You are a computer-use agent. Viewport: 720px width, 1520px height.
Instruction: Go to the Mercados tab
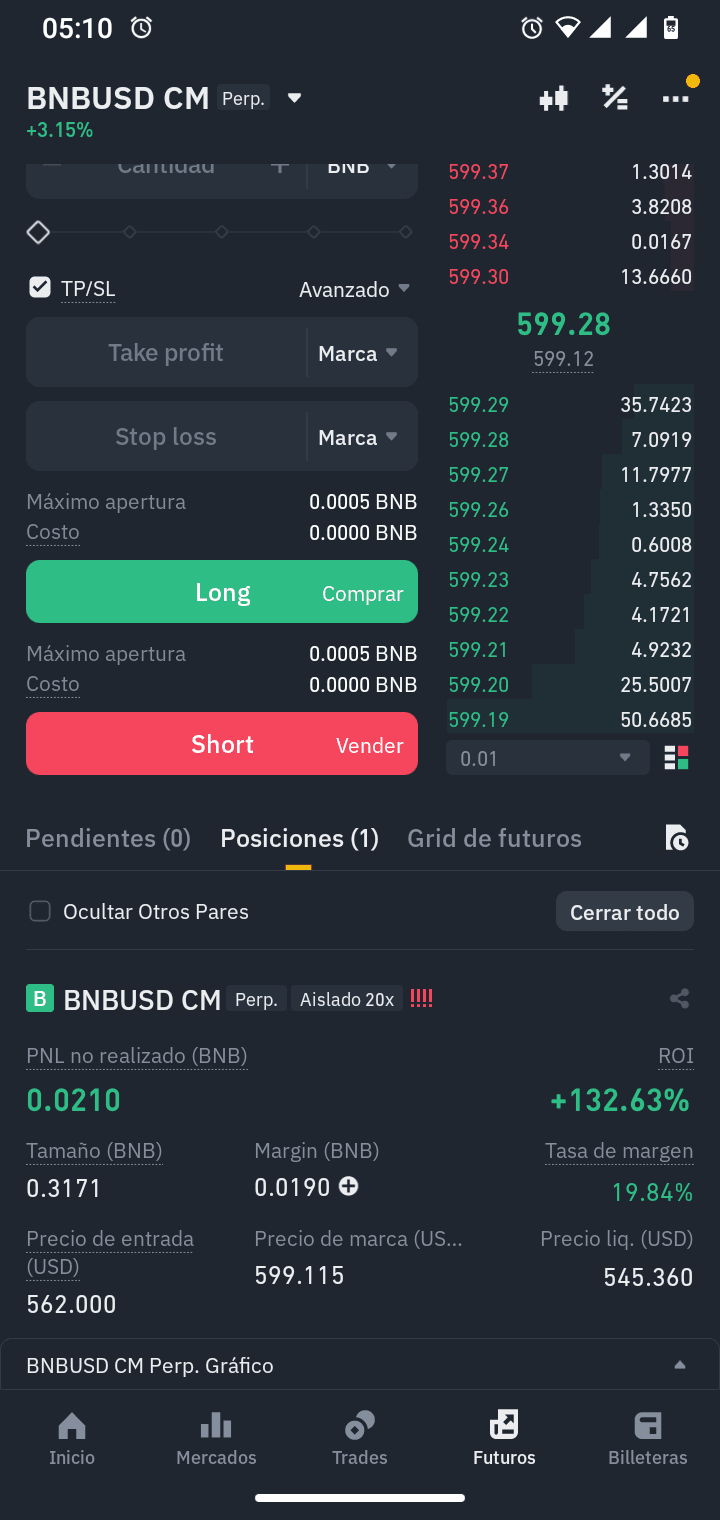pos(216,1438)
